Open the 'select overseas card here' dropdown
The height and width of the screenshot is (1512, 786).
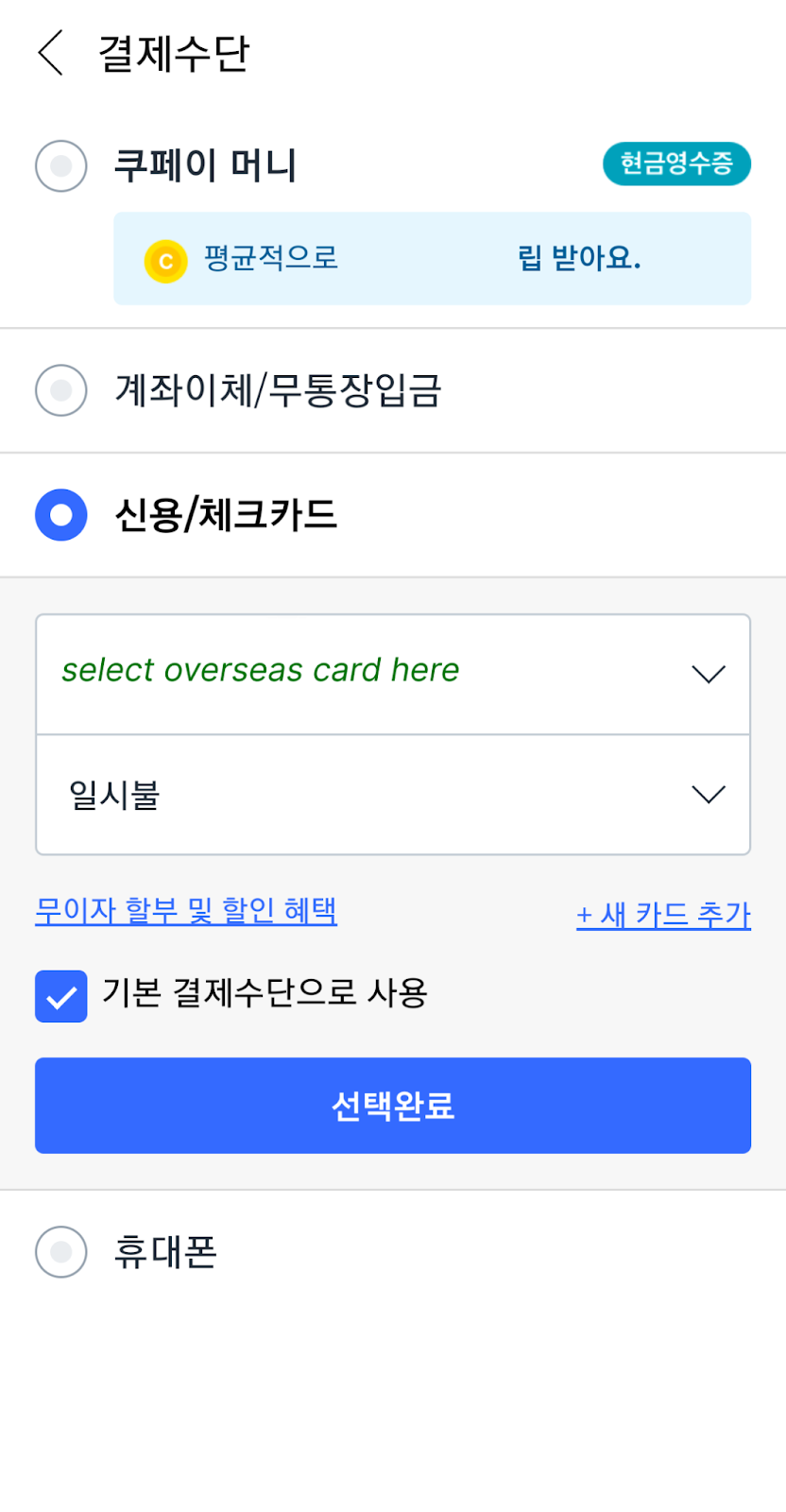pyautogui.click(x=393, y=674)
